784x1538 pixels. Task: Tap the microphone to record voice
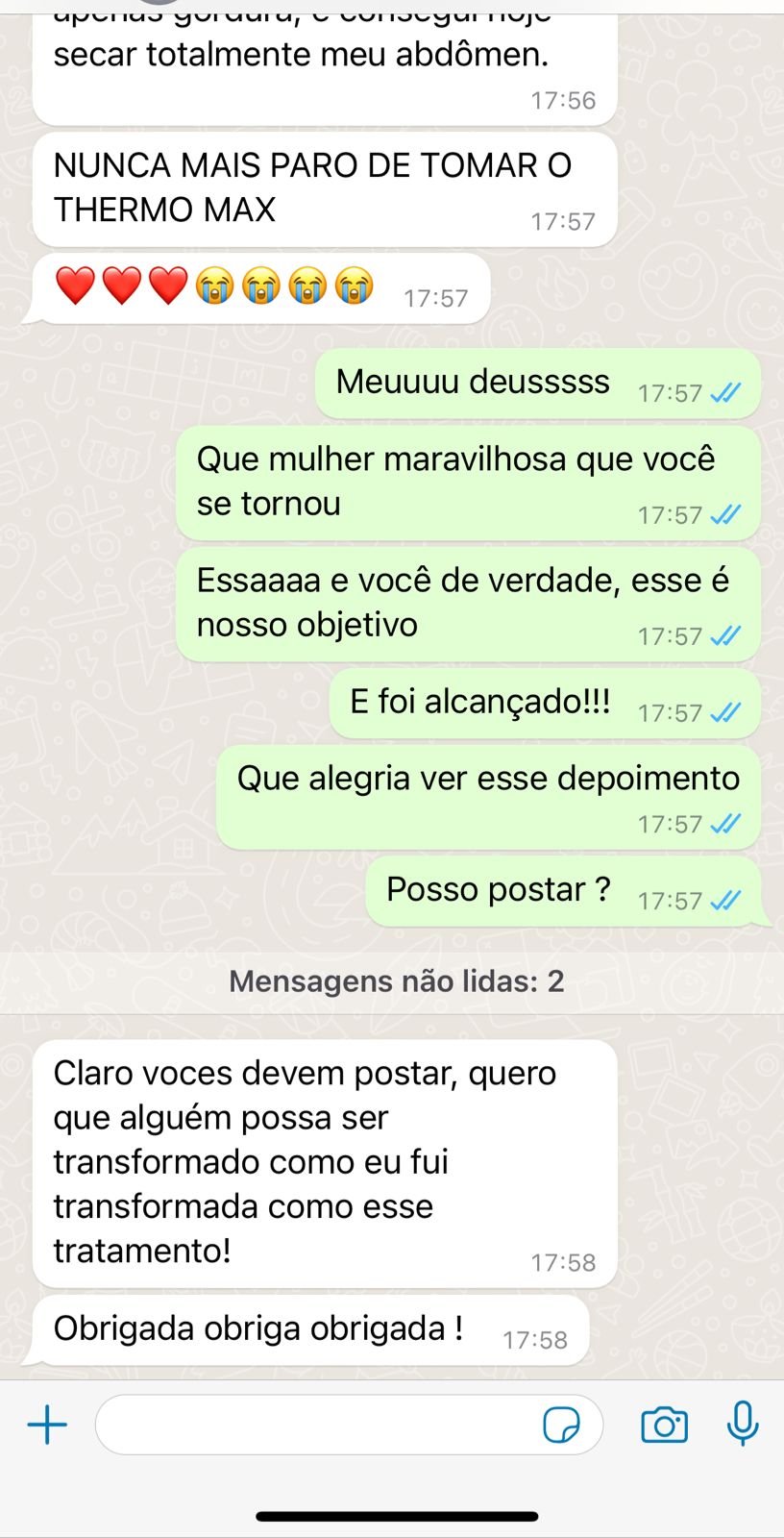point(743,1424)
